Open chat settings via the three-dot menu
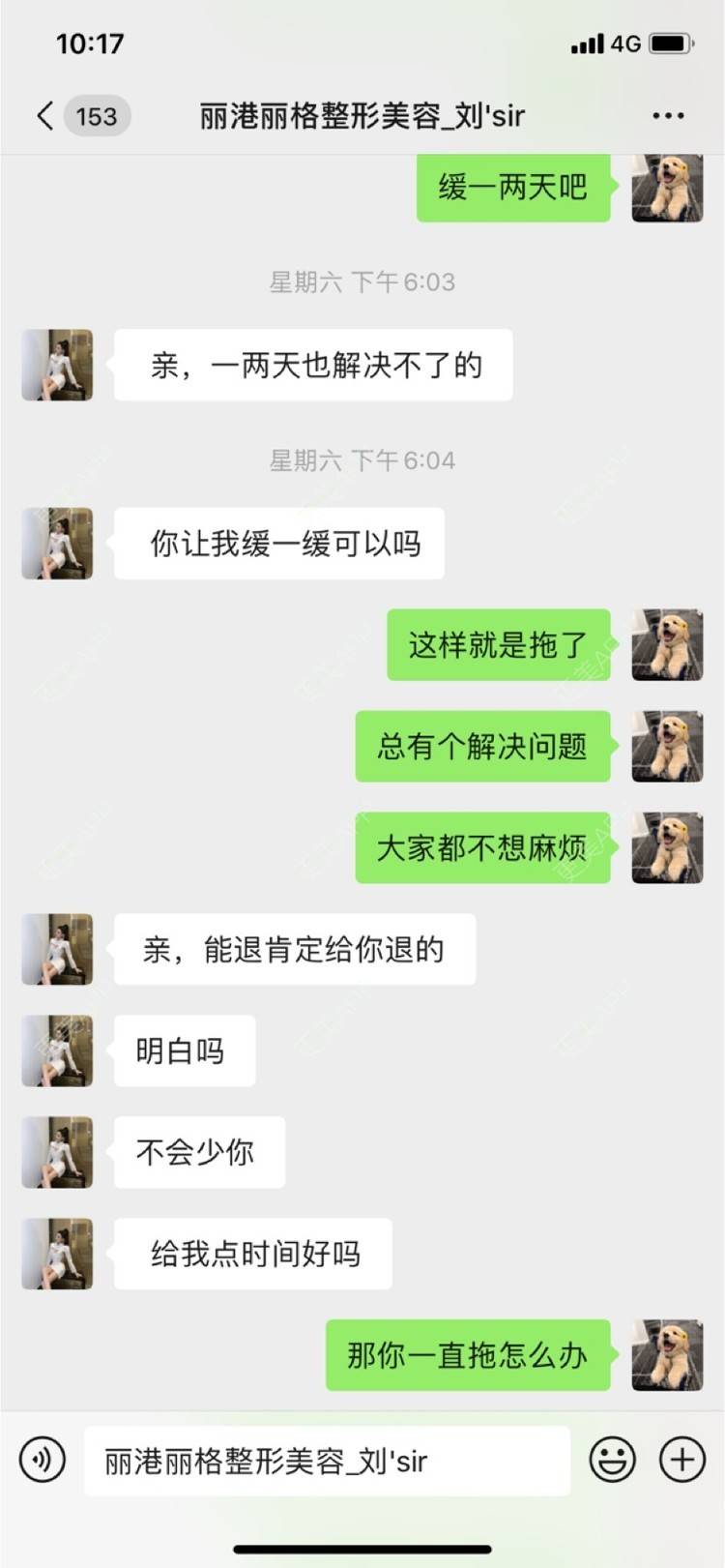The height and width of the screenshot is (1568, 725). (x=667, y=115)
